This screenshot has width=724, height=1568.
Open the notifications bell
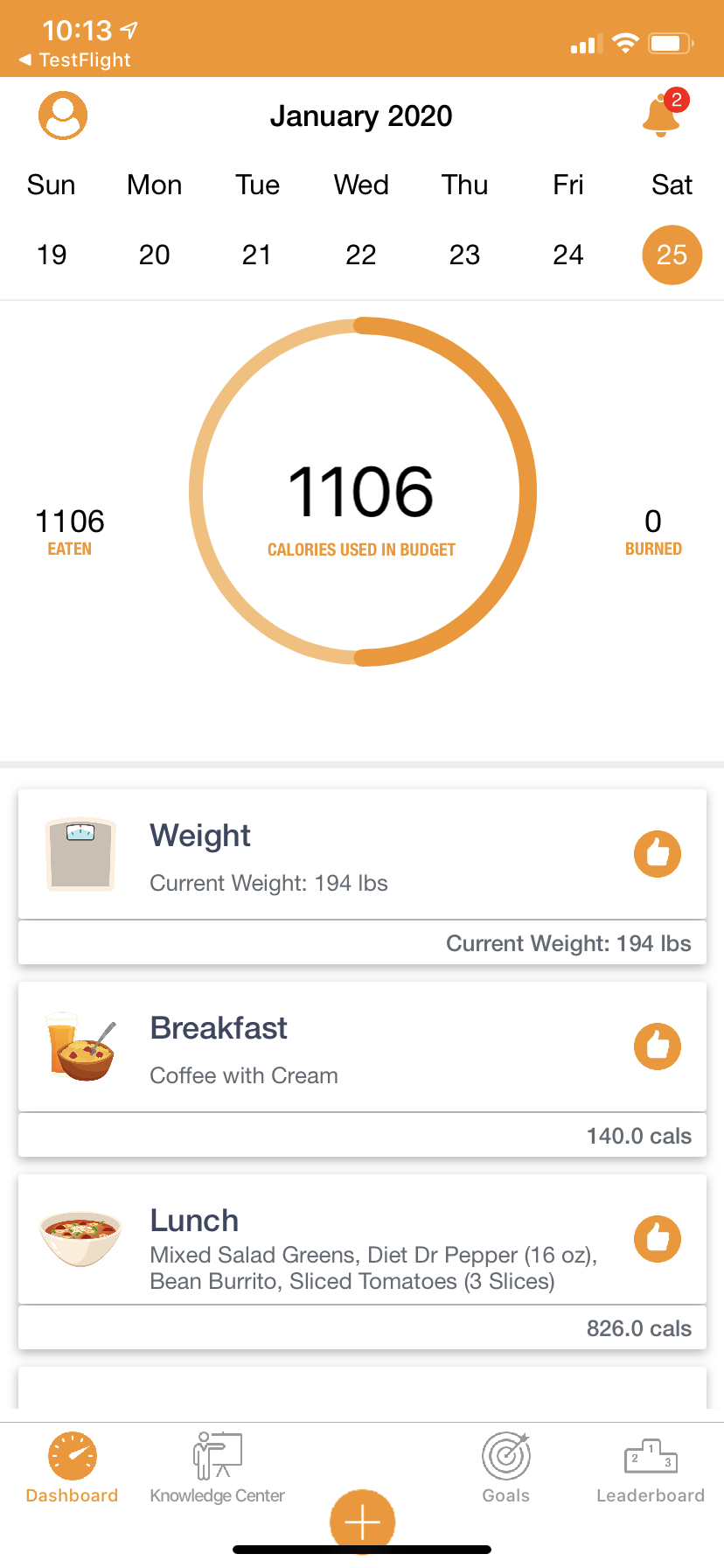point(664,113)
